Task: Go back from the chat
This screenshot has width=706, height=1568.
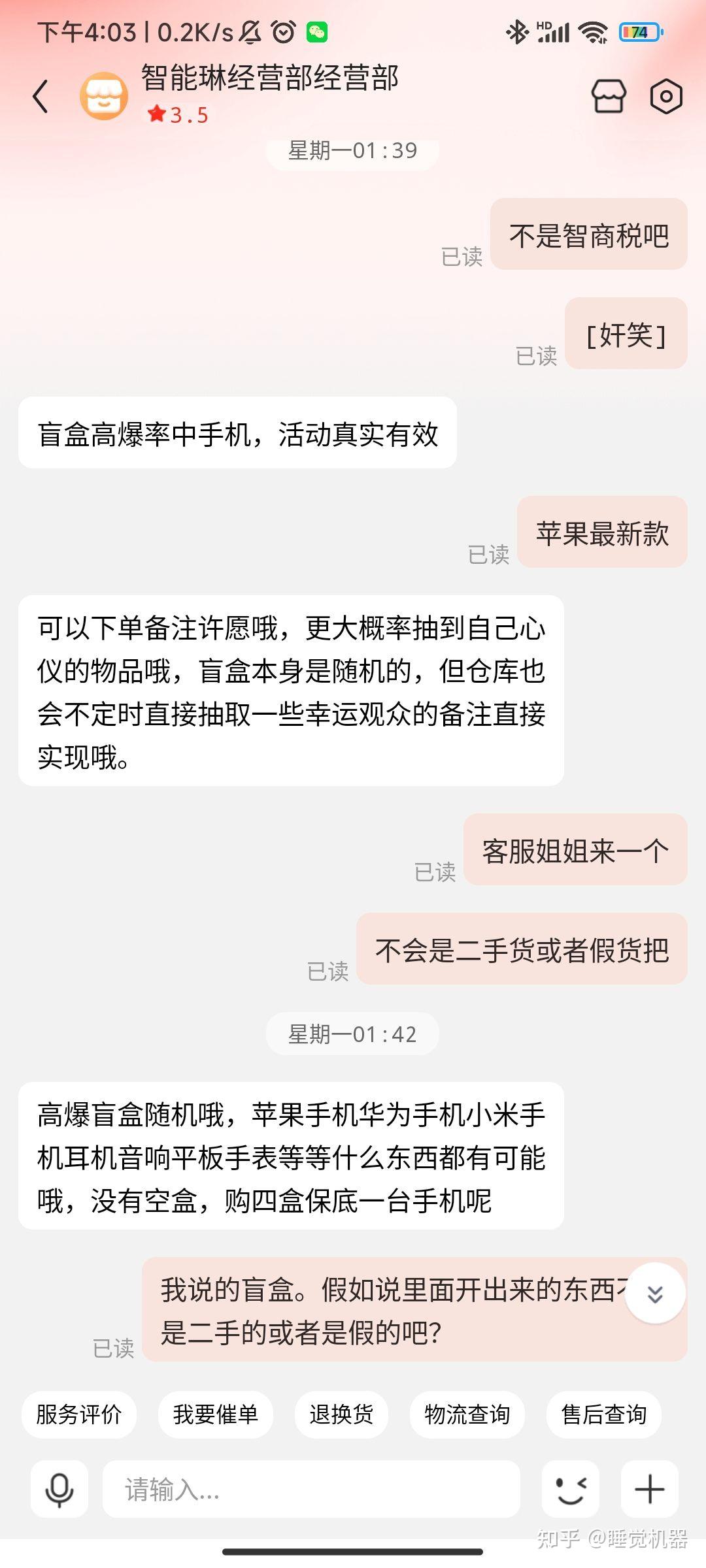Action: click(41, 96)
